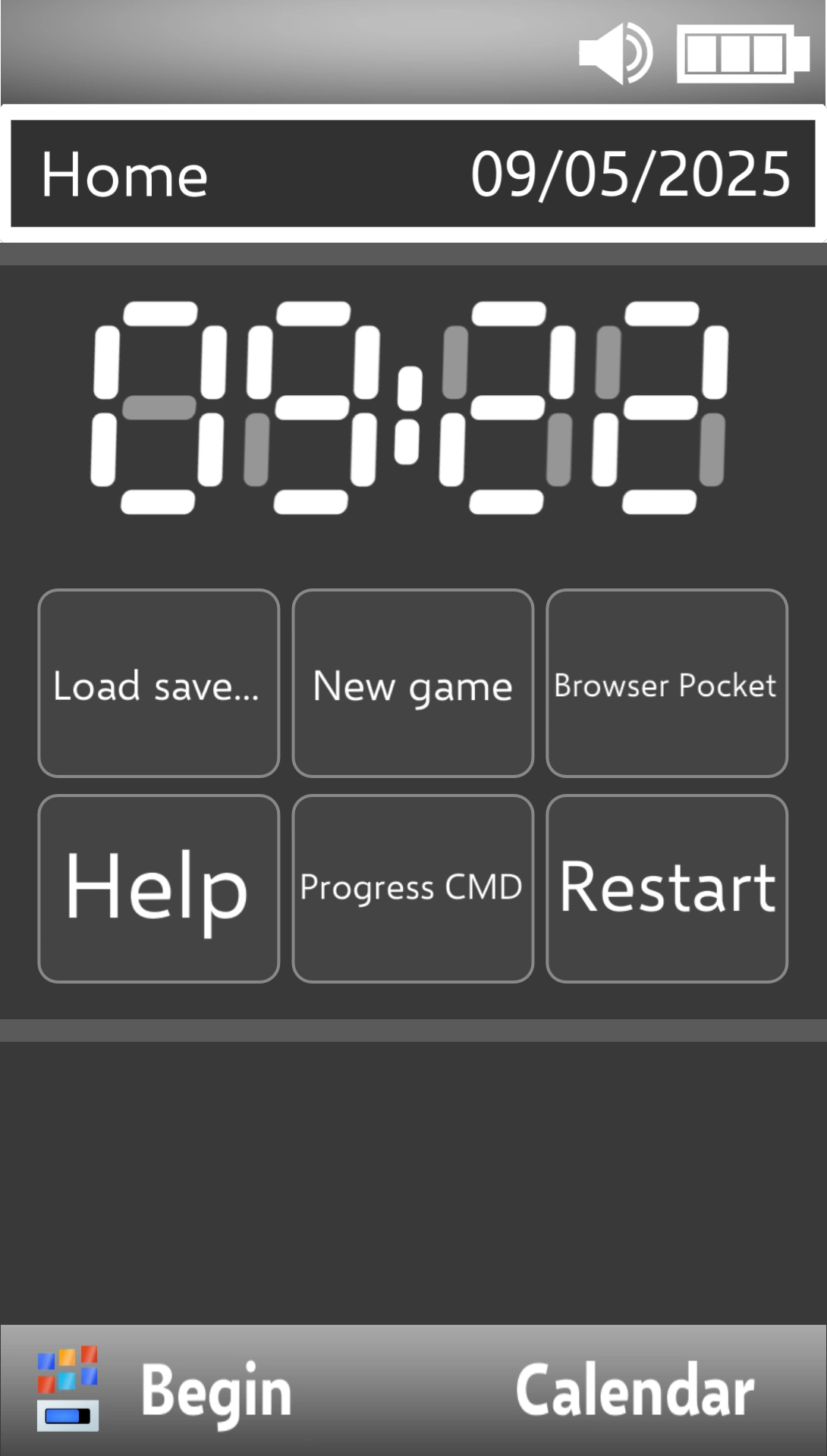The height and width of the screenshot is (1456, 827).
Task: Start a New game
Action: click(x=413, y=685)
